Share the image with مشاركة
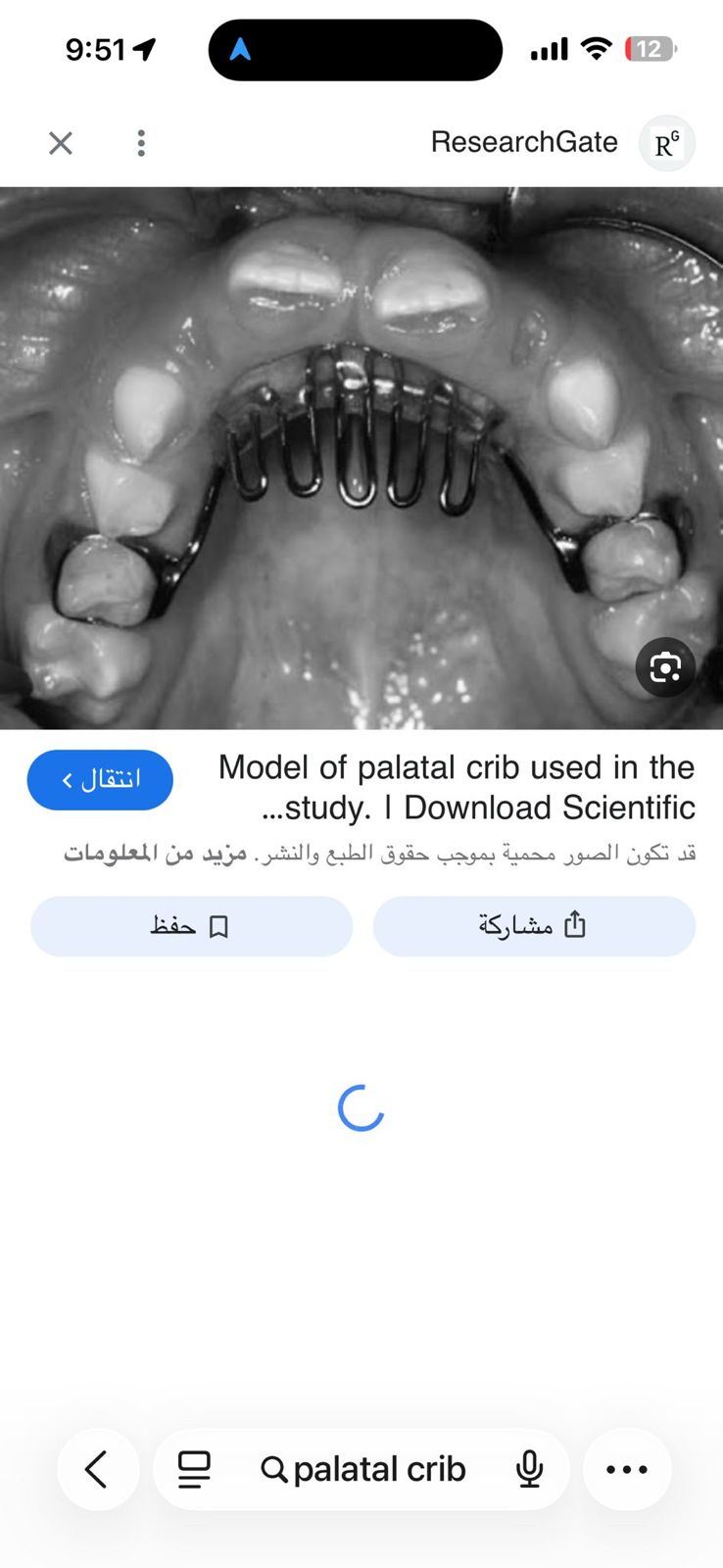The width and height of the screenshot is (723, 1568). [534, 926]
